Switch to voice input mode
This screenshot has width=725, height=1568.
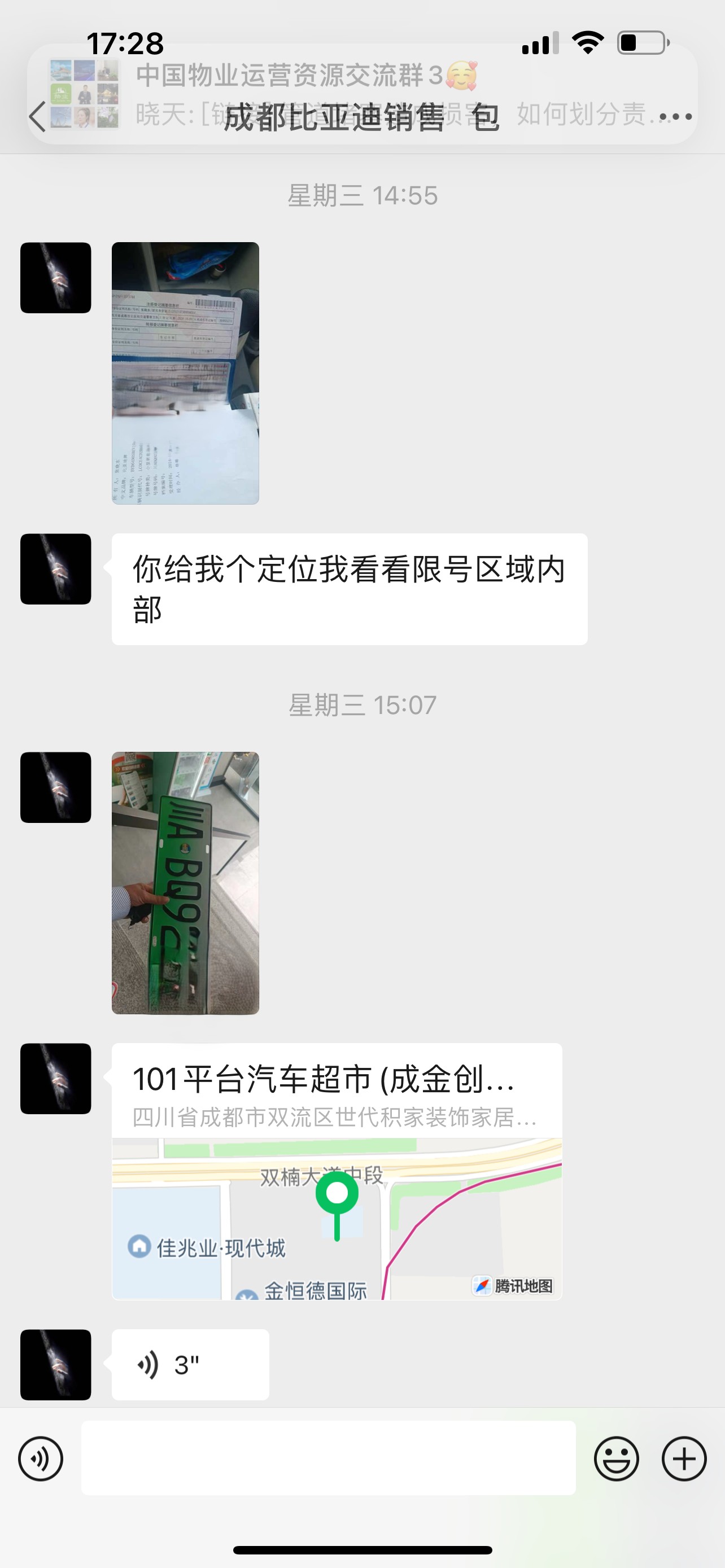[x=41, y=1458]
